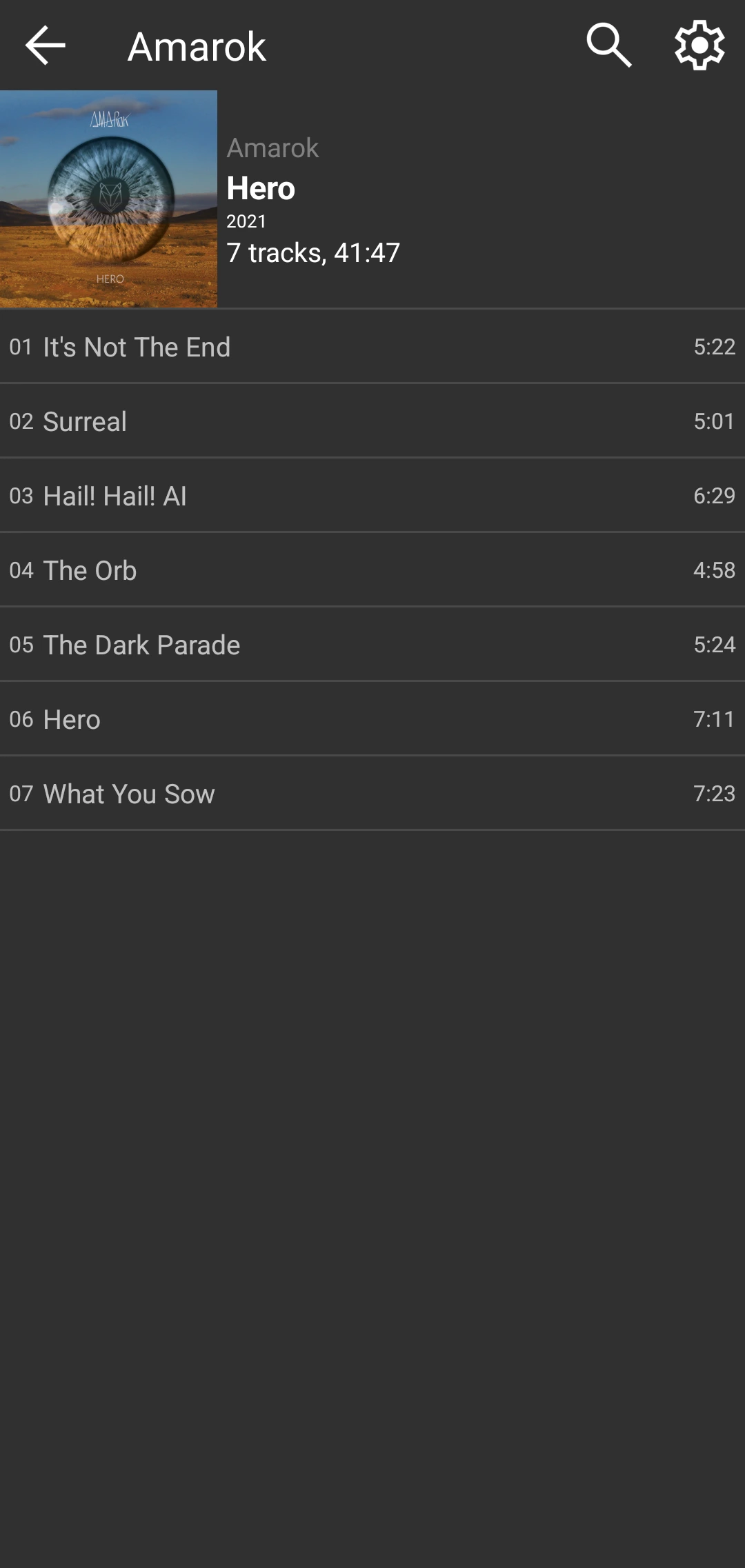This screenshot has height=1568, width=745.
Task: Play track 02 Surreal
Action: [372, 421]
